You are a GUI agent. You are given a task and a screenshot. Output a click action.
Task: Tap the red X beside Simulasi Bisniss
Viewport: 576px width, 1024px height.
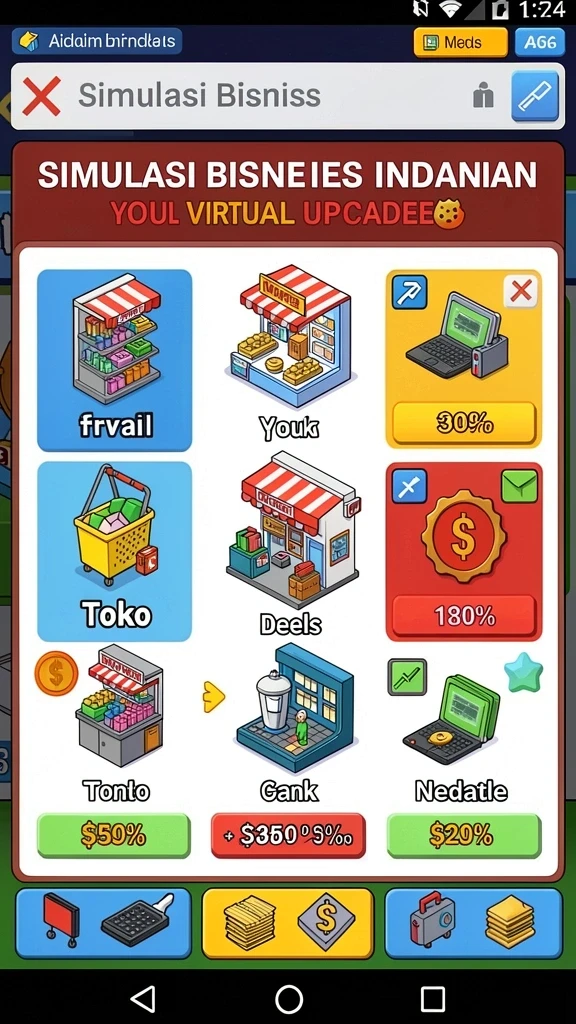(41, 97)
